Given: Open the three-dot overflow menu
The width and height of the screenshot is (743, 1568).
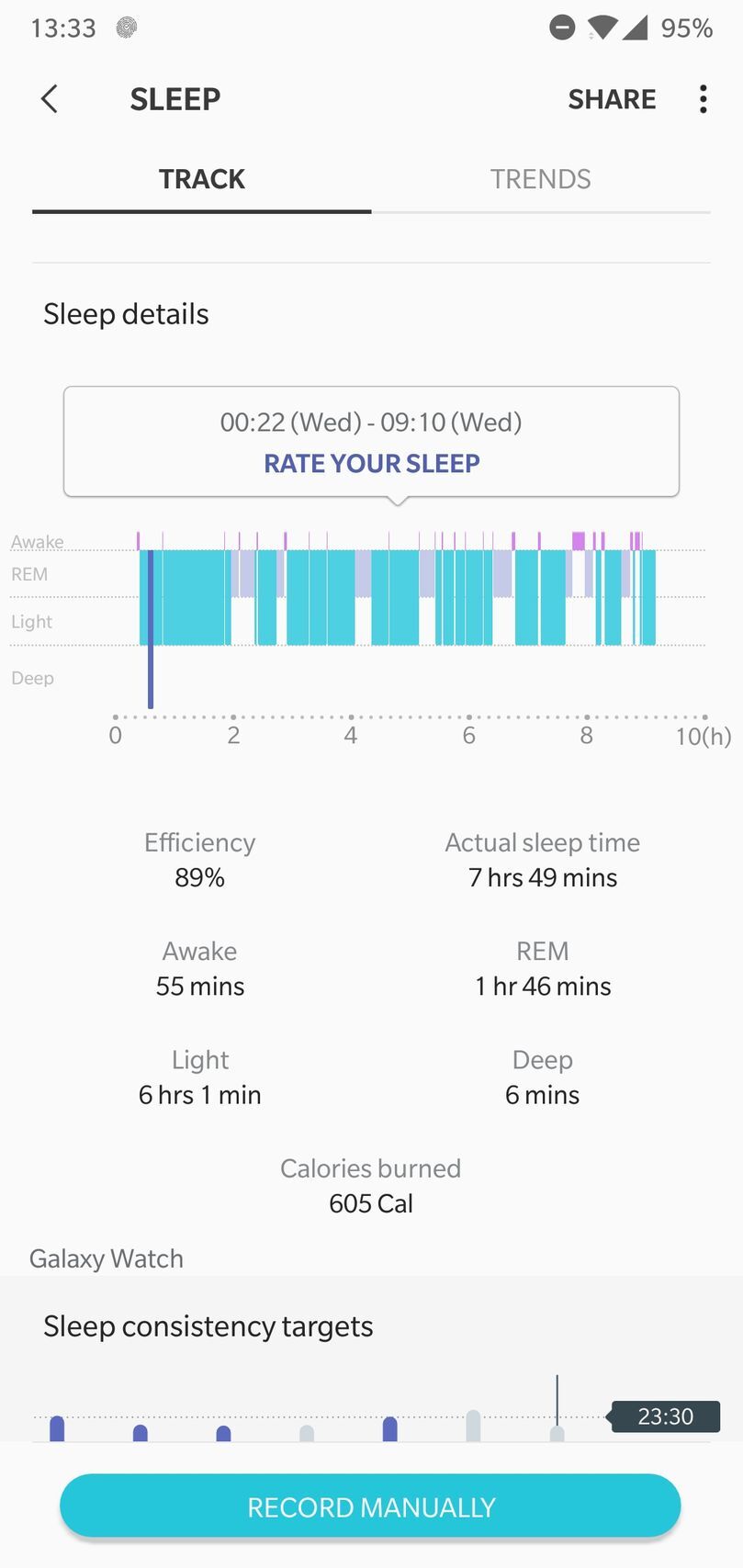Looking at the screenshot, I should 703,99.
